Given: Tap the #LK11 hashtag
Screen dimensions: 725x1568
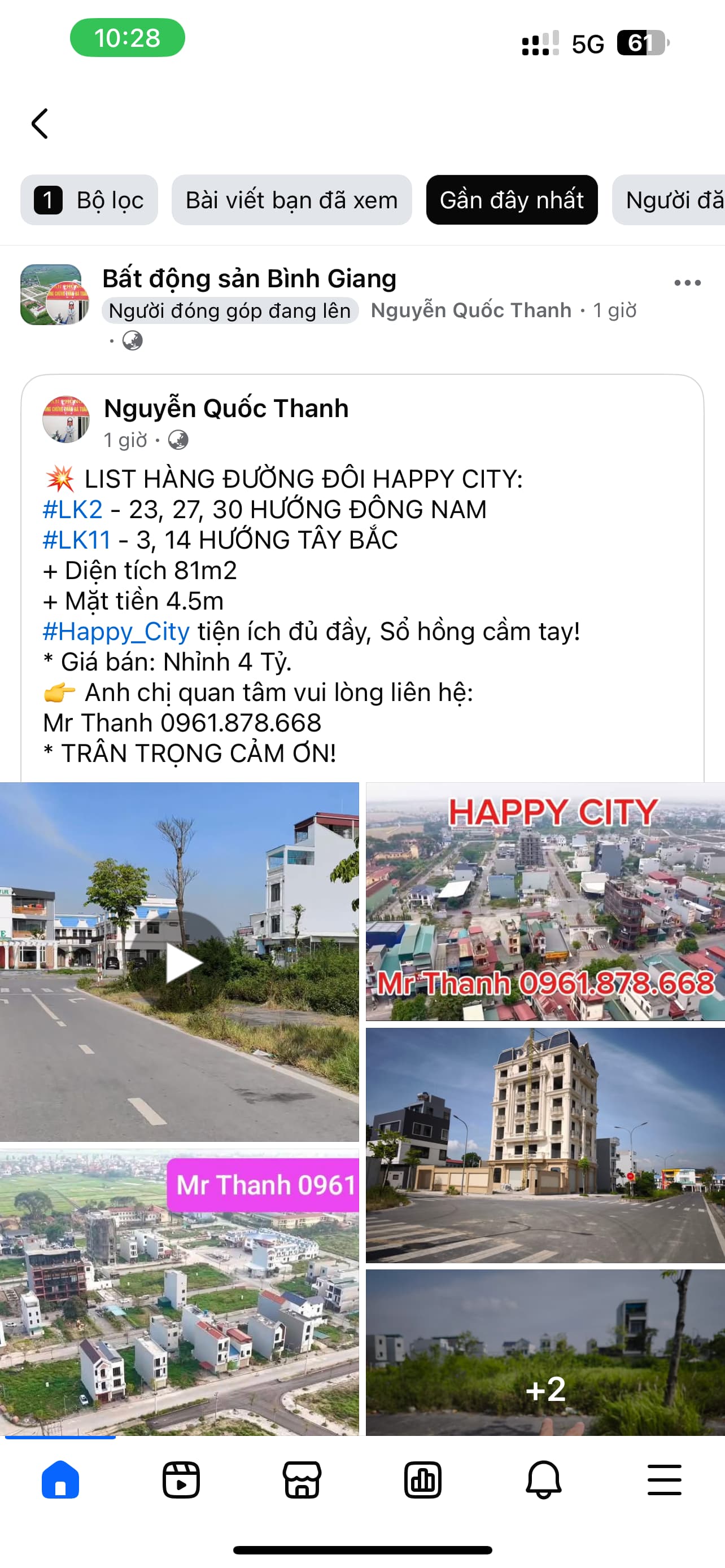Looking at the screenshot, I should click(x=77, y=540).
